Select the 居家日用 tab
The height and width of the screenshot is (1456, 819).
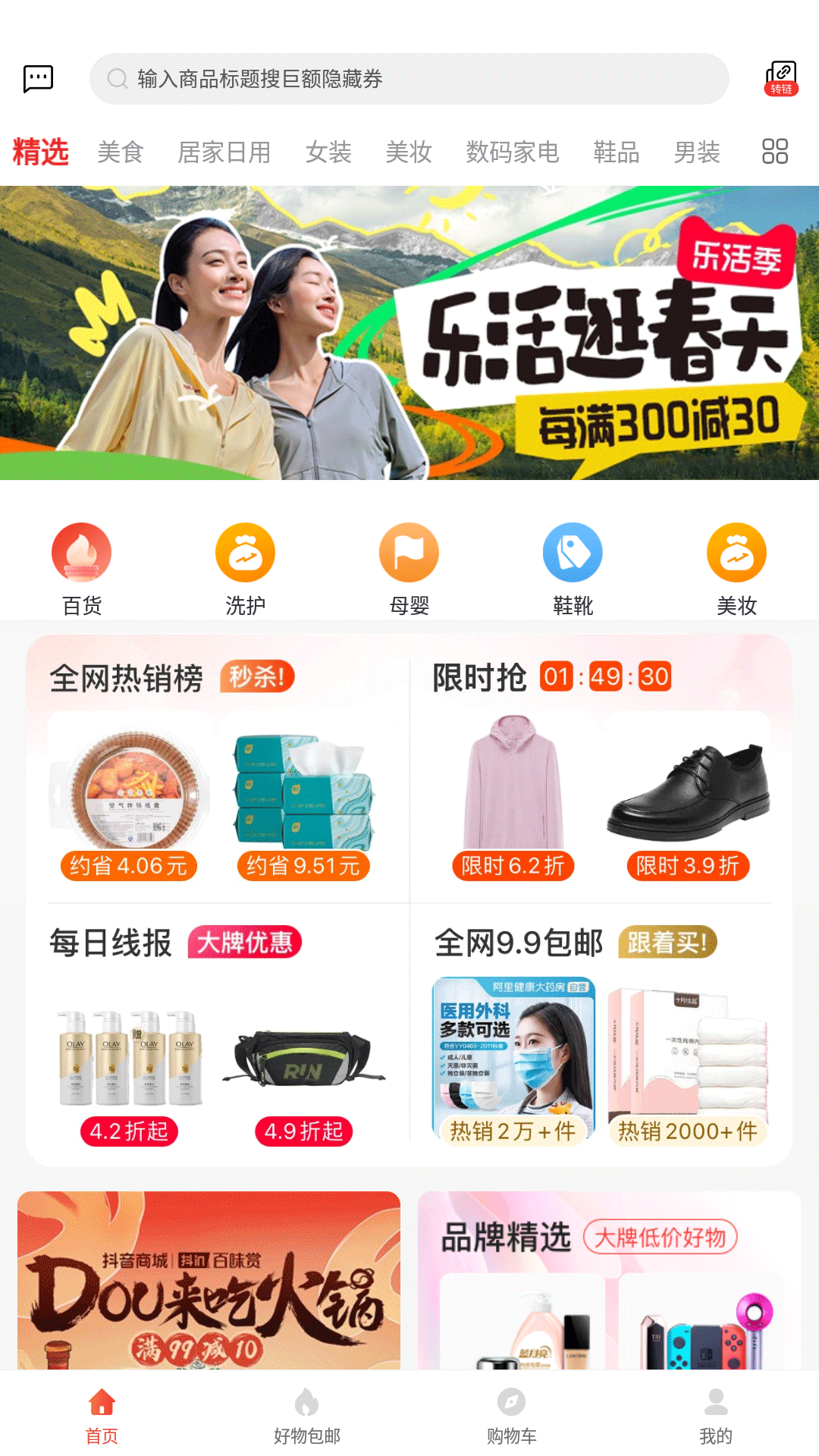click(x=224, y=152)
